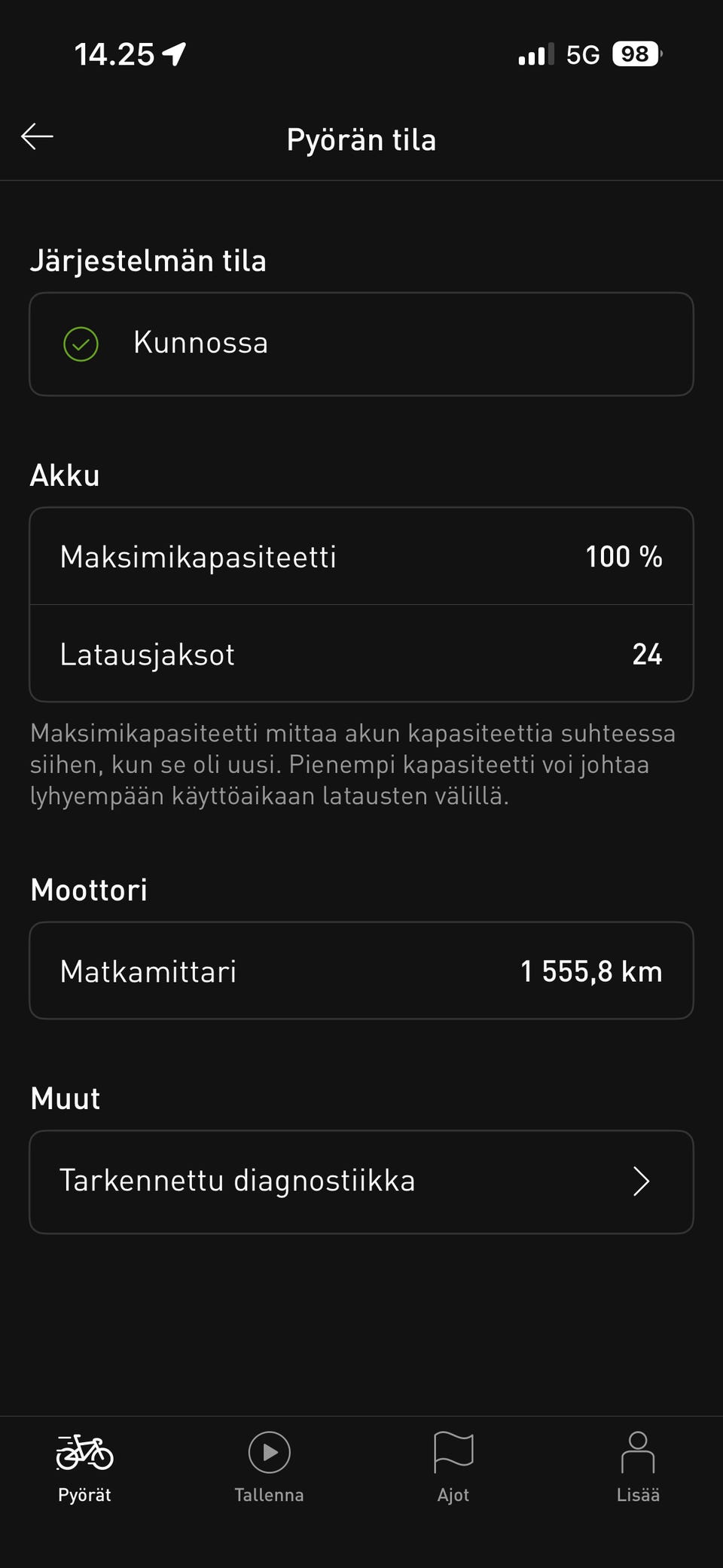Switch to the Tallenna tab
723x1568 pixels.
[x=269, y=1466]
